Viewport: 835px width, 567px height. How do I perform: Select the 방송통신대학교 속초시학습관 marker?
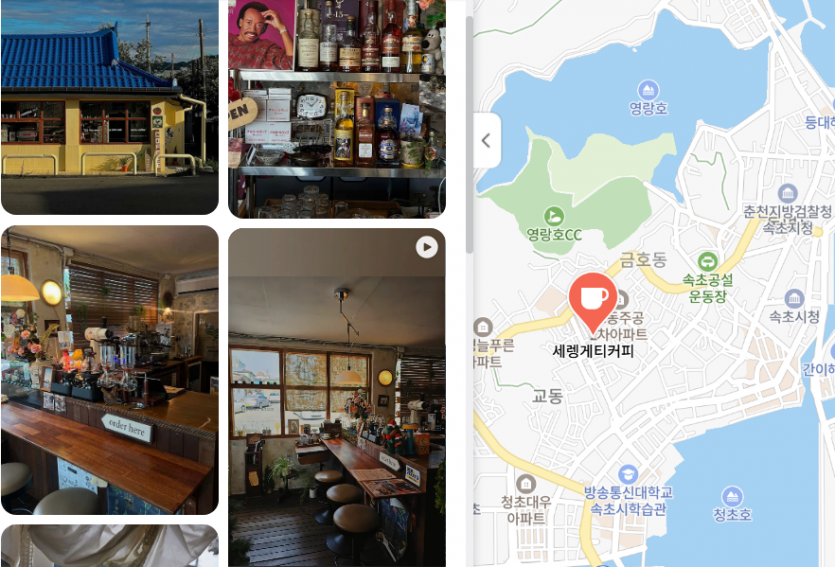point(627,474)
